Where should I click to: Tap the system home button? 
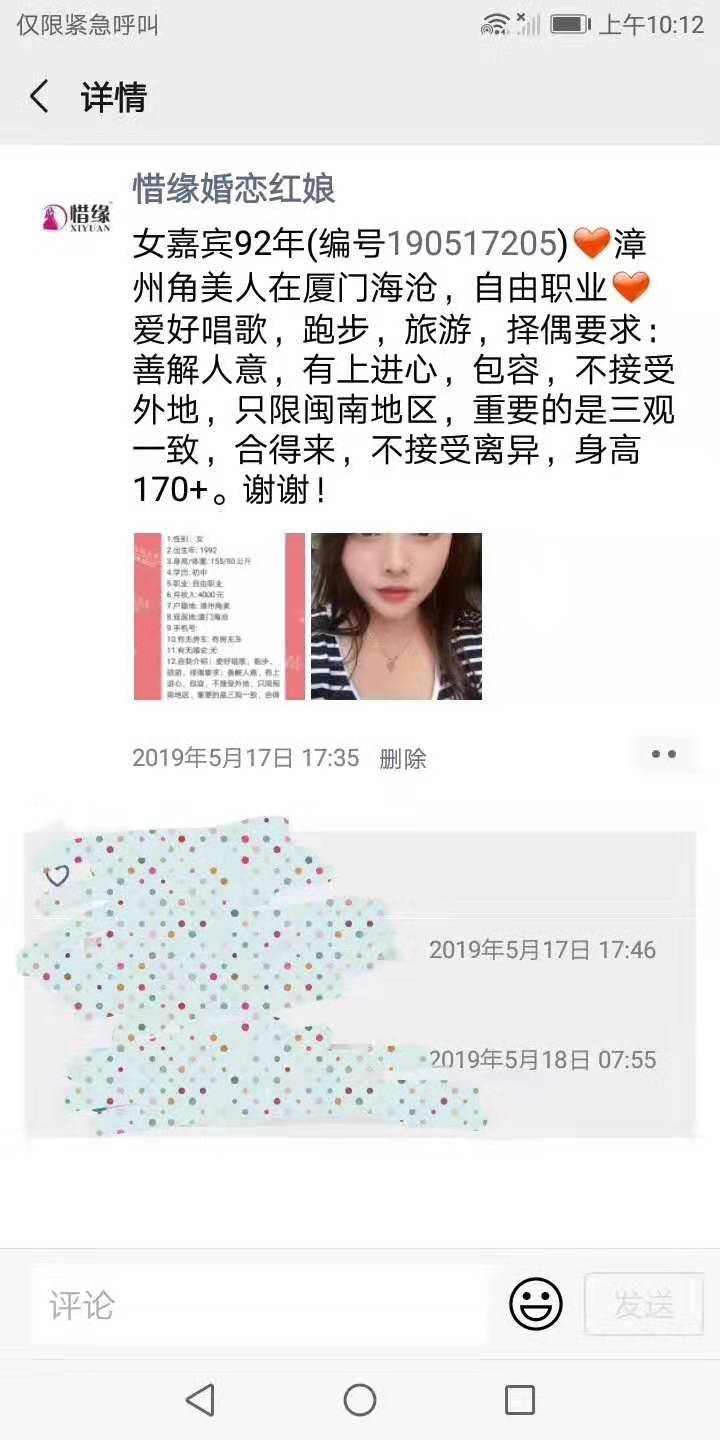[x=360, y=1400]
